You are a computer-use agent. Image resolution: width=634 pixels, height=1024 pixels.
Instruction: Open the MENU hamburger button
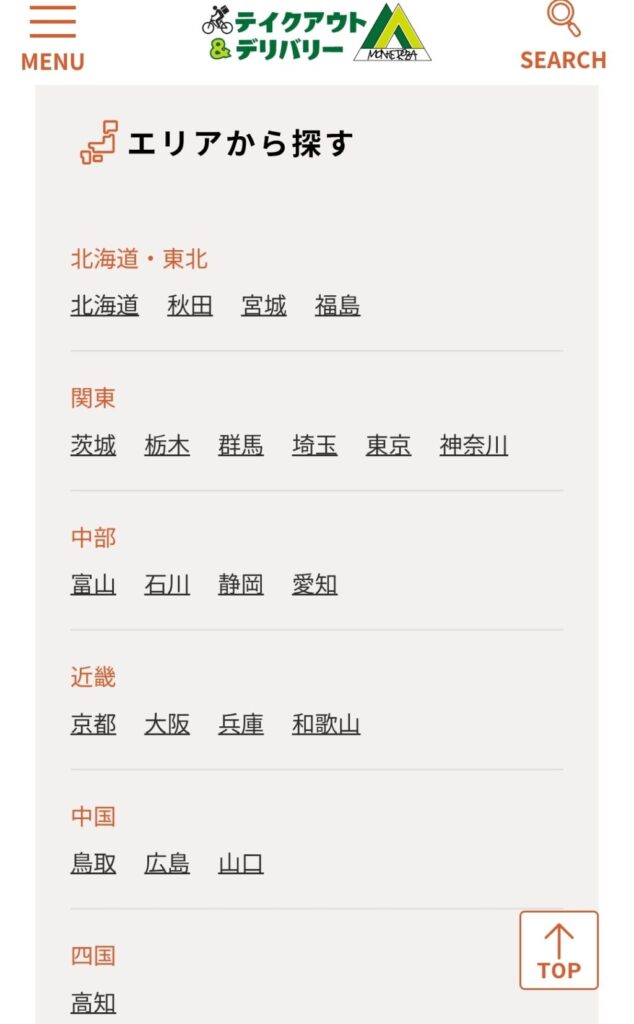coord(52,39)
